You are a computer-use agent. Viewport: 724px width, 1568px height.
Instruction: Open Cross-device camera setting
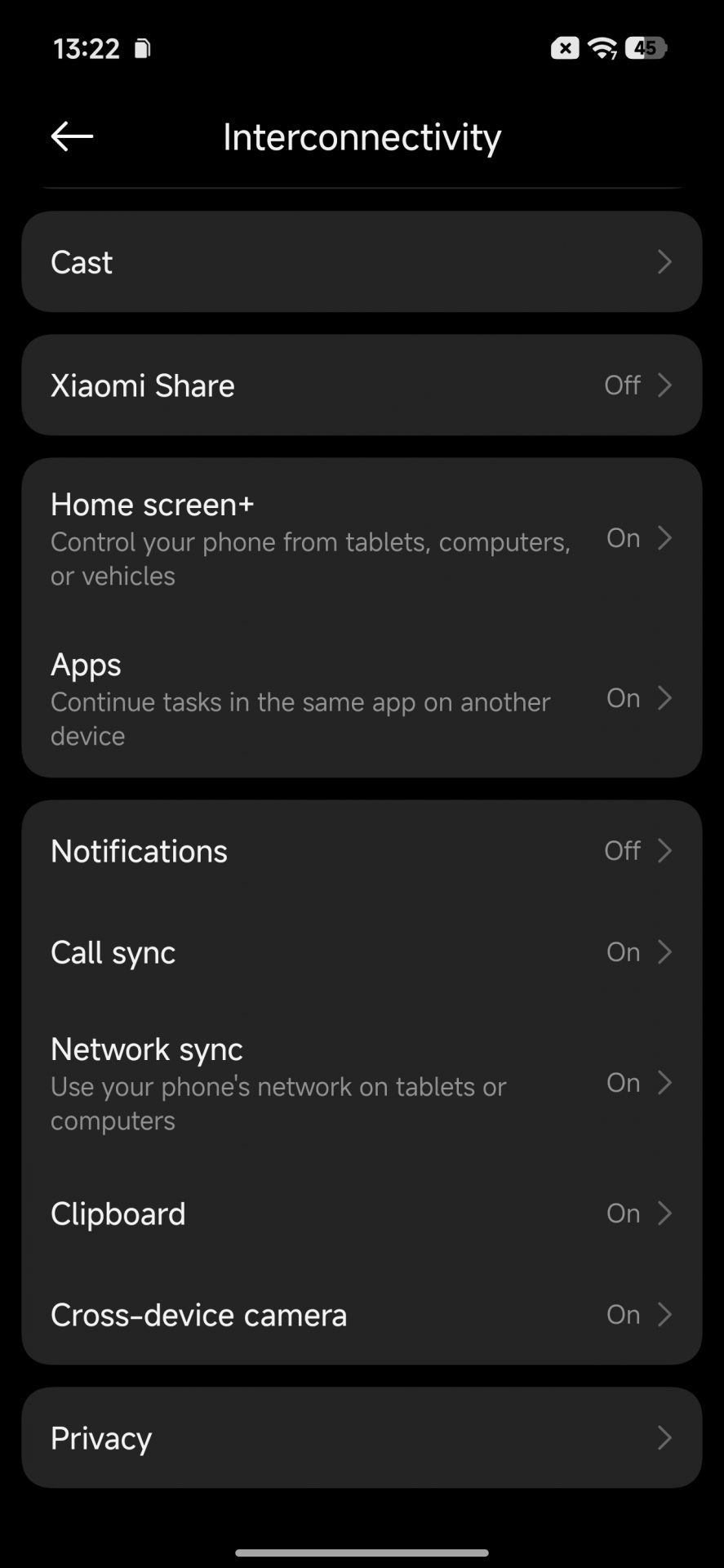[362, 1315]
